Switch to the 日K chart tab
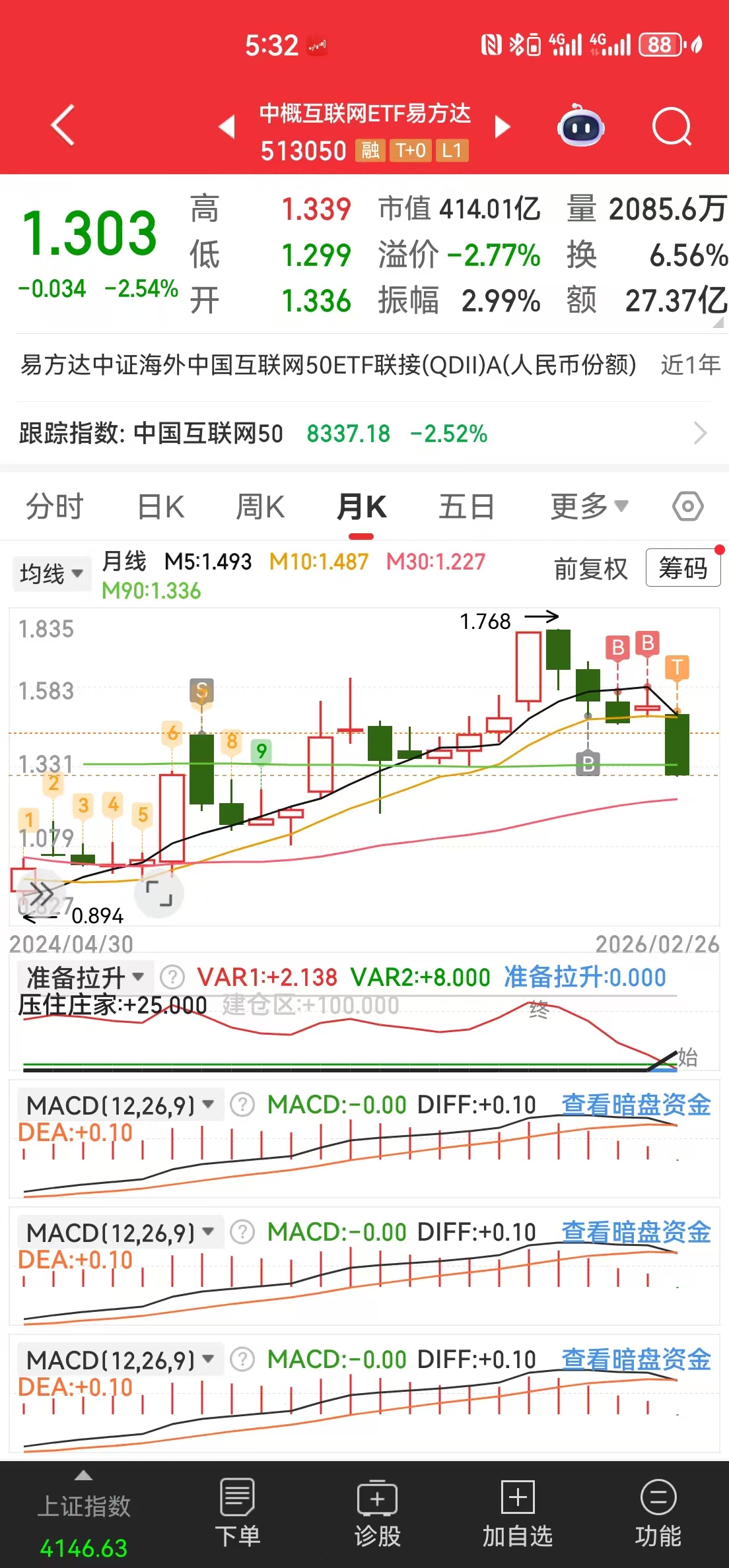 tap(160, 507)
